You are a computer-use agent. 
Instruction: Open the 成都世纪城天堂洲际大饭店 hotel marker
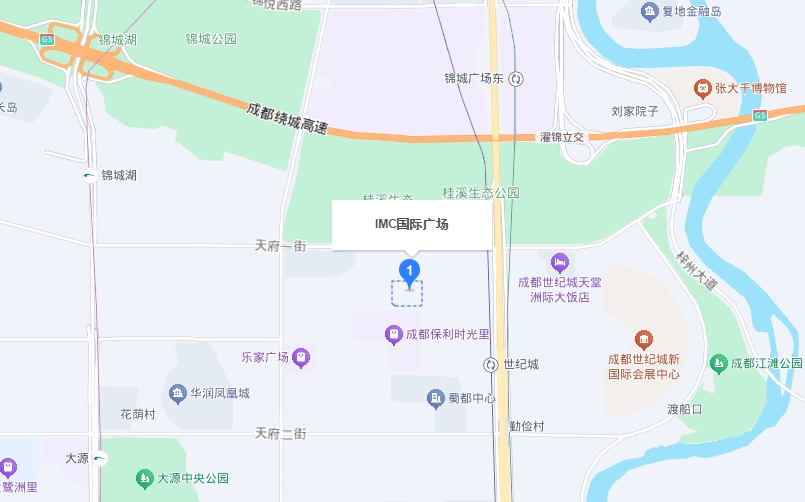click(559, 262)
